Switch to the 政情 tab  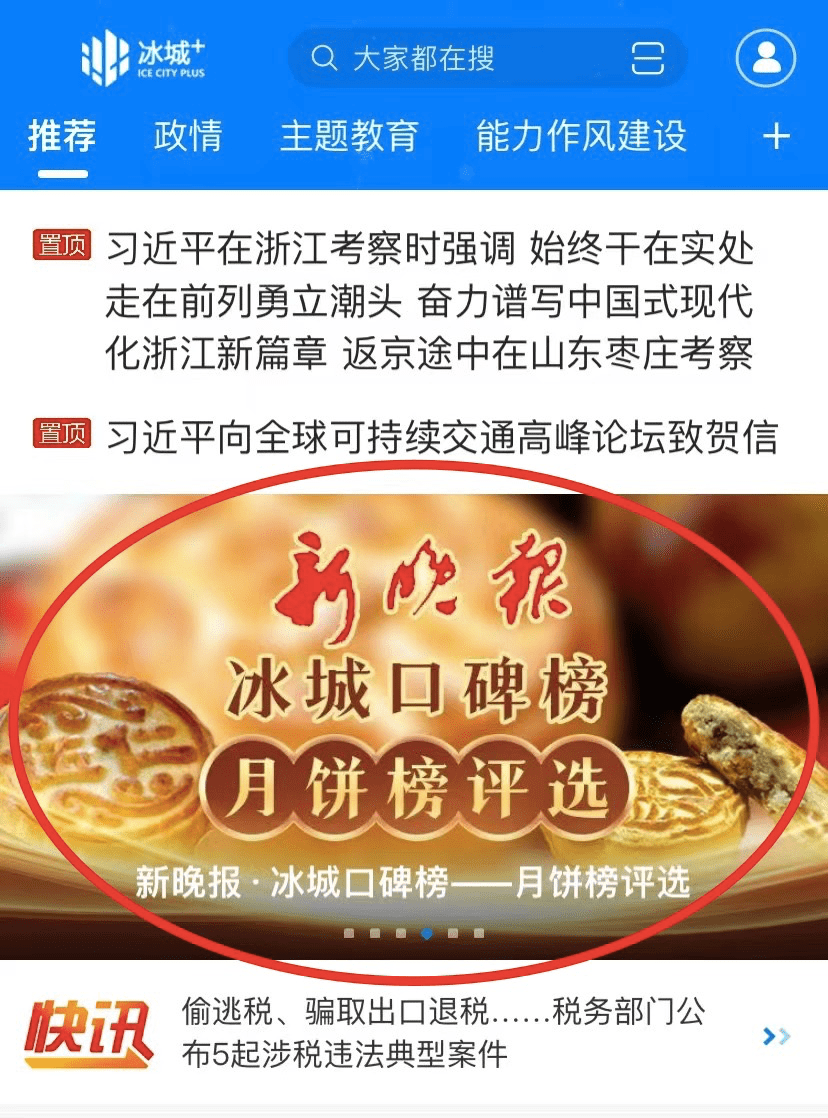pos(188,136)
